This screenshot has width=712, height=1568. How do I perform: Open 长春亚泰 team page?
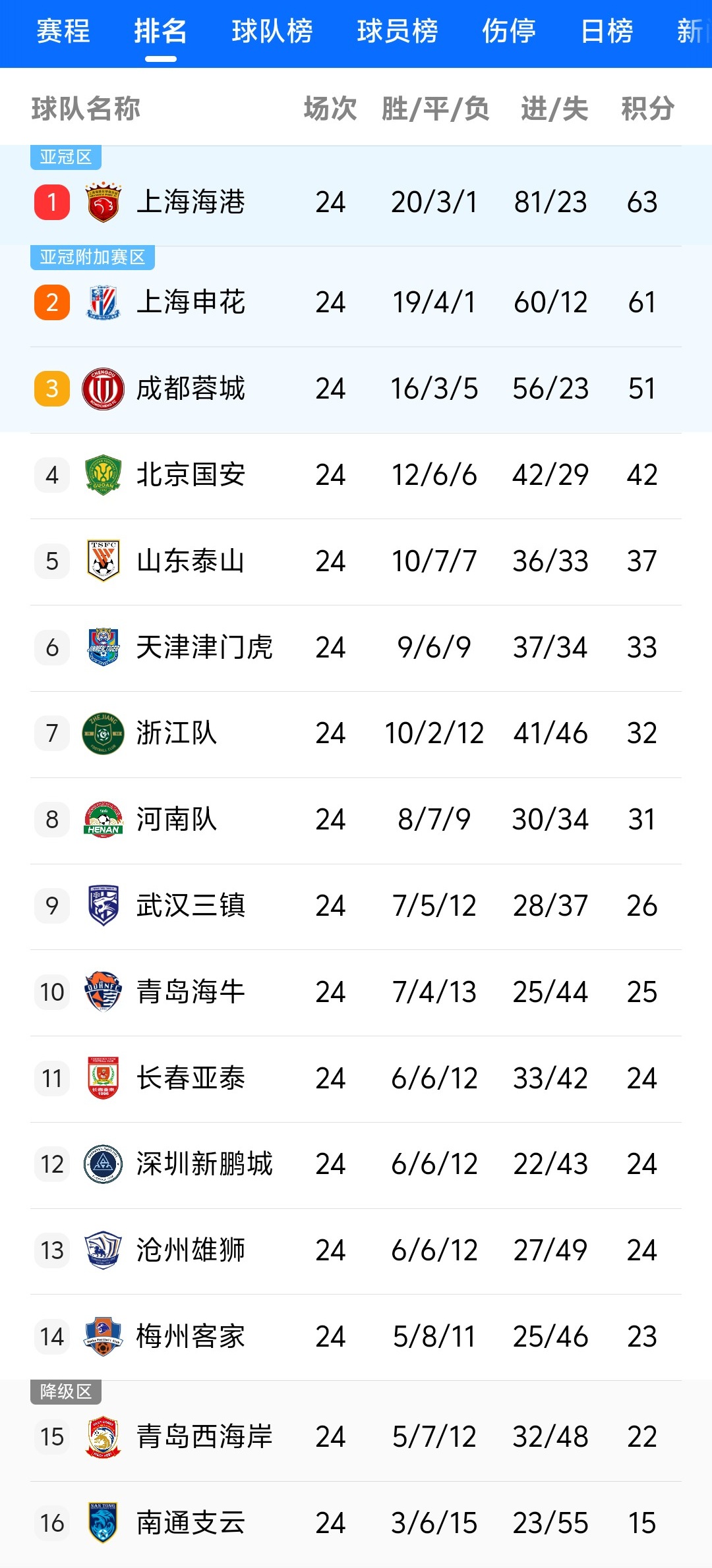coord(191,1078)
